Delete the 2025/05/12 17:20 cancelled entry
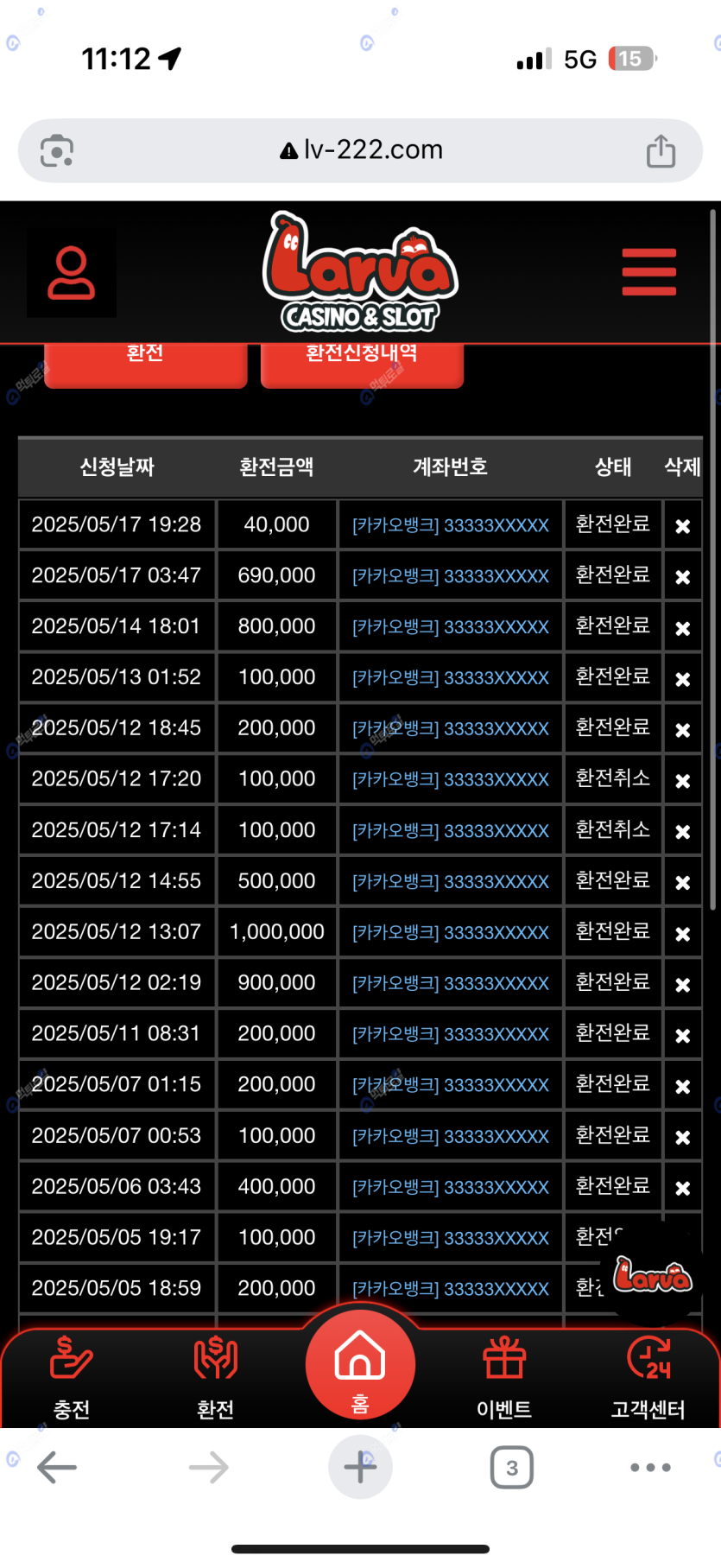 682,781
